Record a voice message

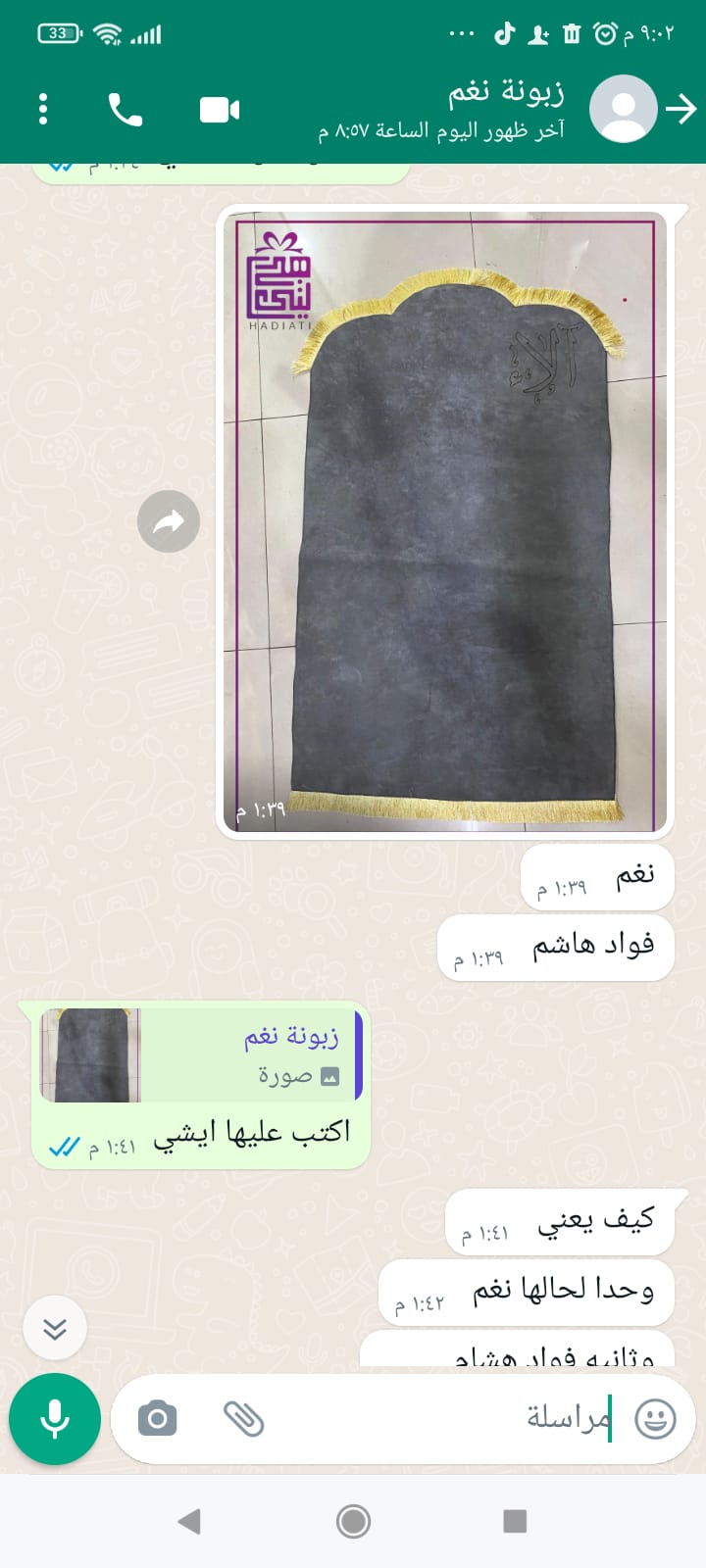55,1419
